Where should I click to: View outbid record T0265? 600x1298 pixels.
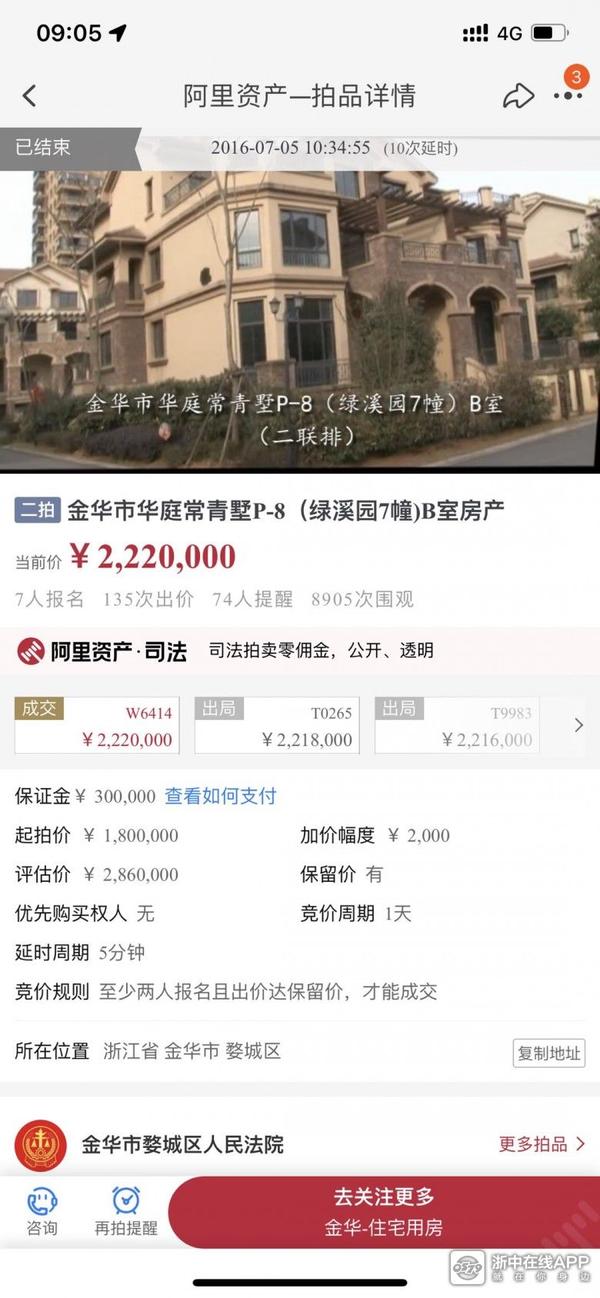pyautogui.click(x=277, y=726)
